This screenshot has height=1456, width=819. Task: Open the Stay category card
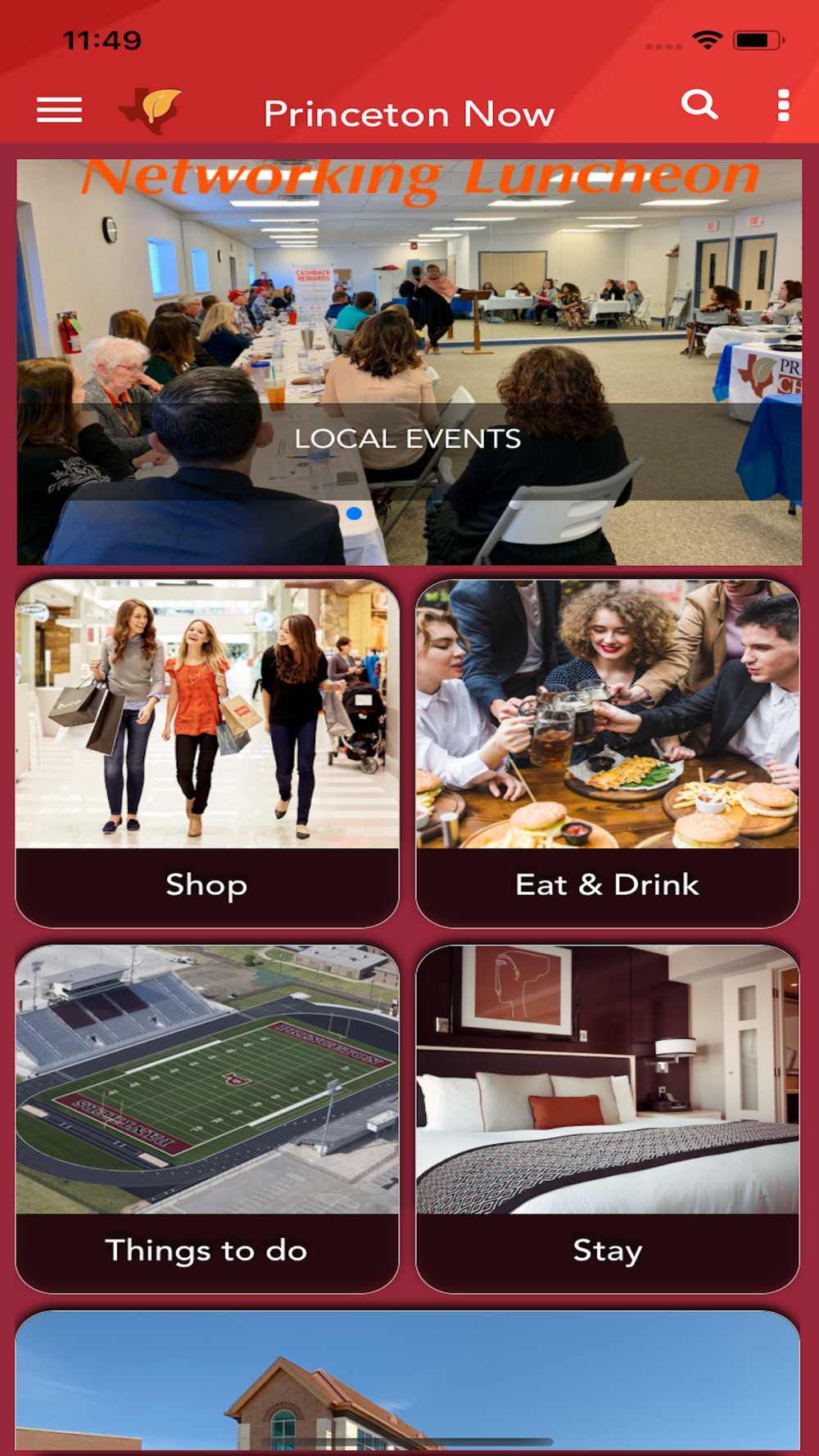(x=608, y=1119)
